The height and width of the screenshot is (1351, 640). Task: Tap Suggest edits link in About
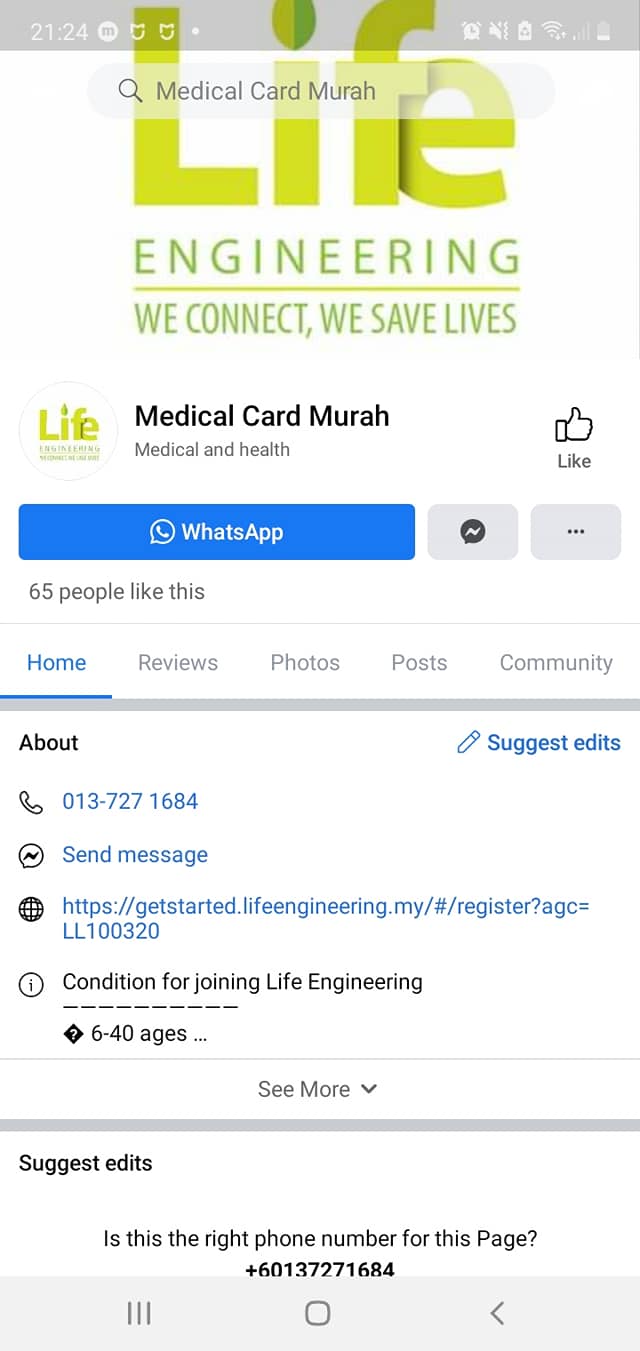tap(538, 742)
